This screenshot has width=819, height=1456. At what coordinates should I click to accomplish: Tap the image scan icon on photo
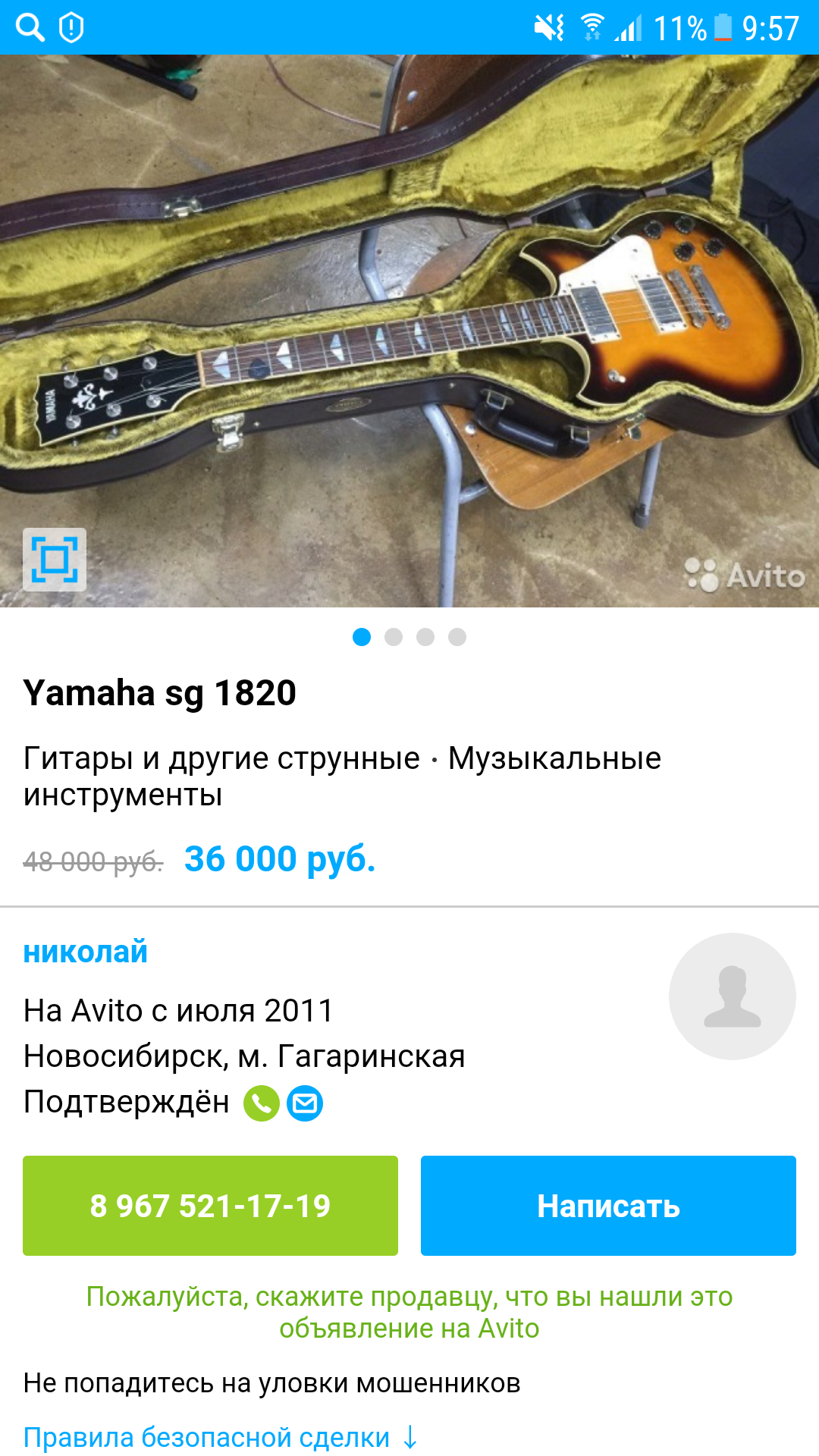(x=55, y=560)
